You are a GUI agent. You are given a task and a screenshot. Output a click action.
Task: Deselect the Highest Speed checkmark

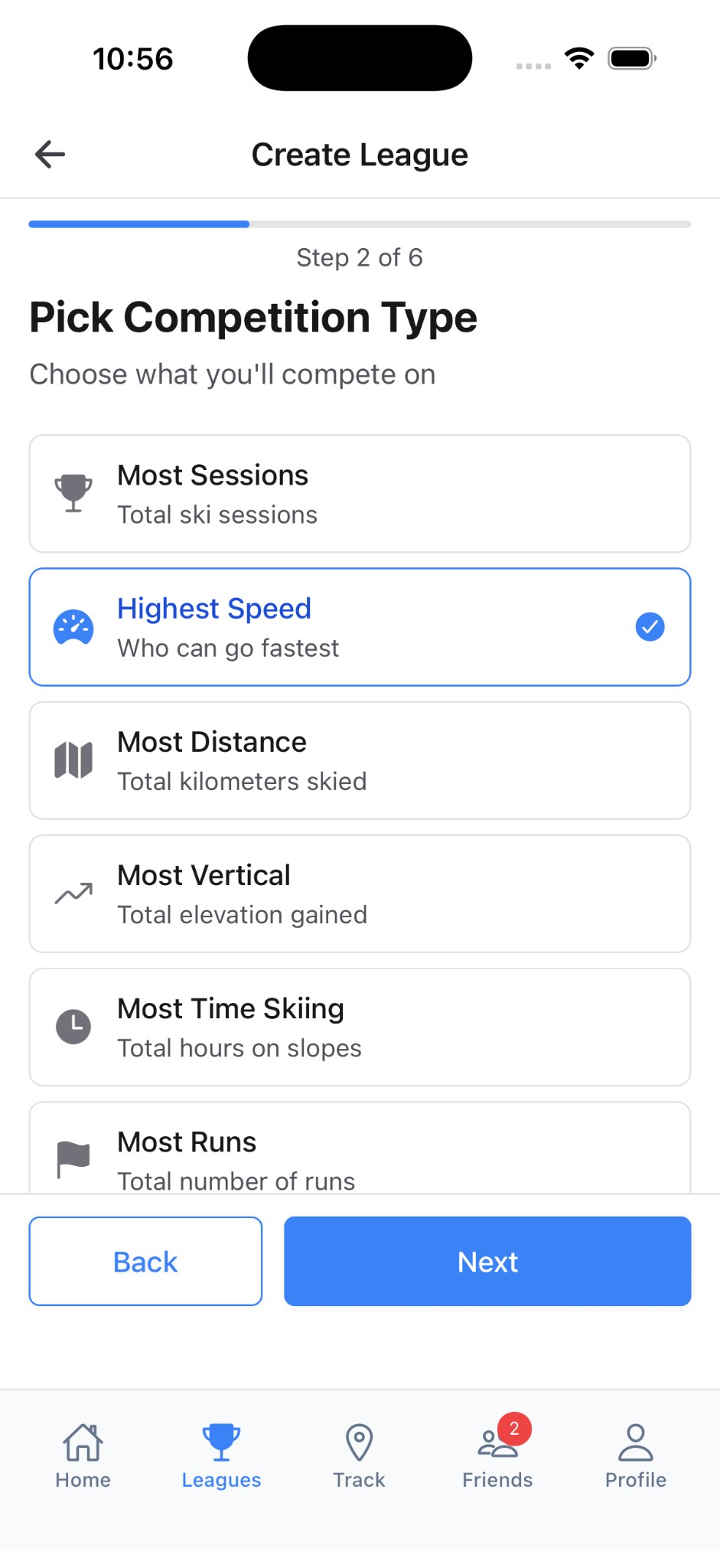click(650, 626)
